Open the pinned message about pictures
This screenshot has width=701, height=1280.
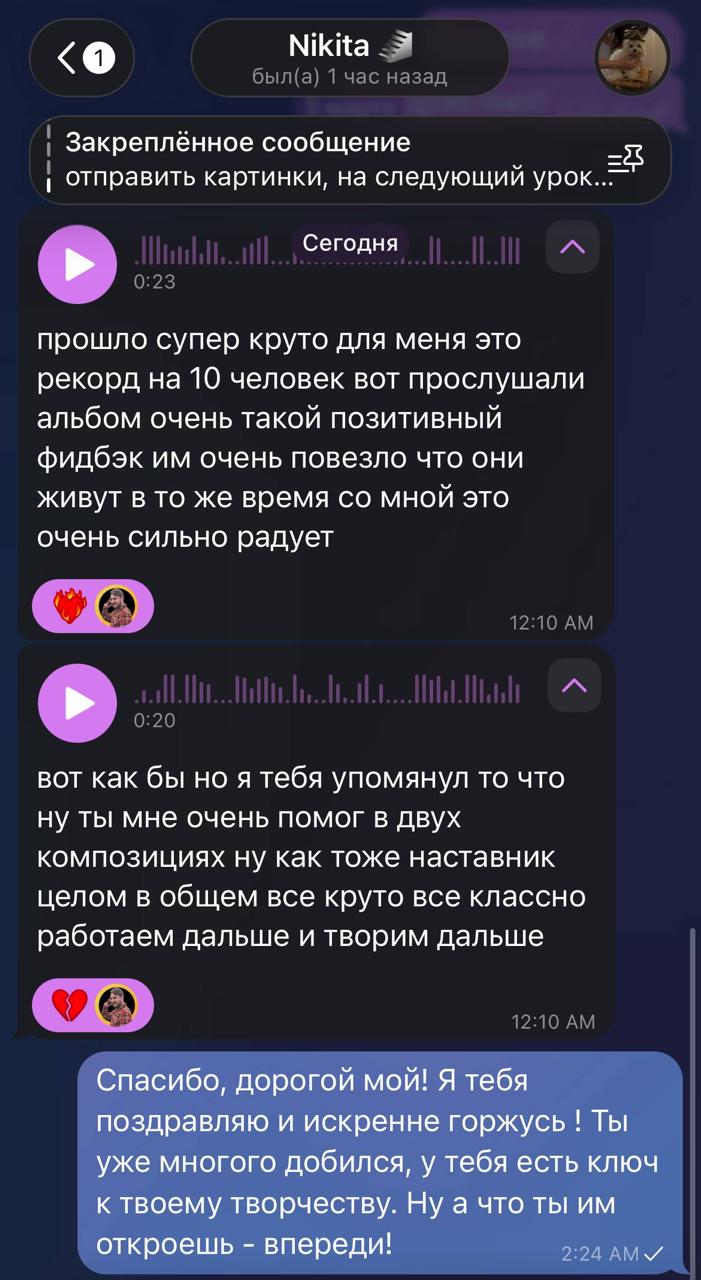330,160
